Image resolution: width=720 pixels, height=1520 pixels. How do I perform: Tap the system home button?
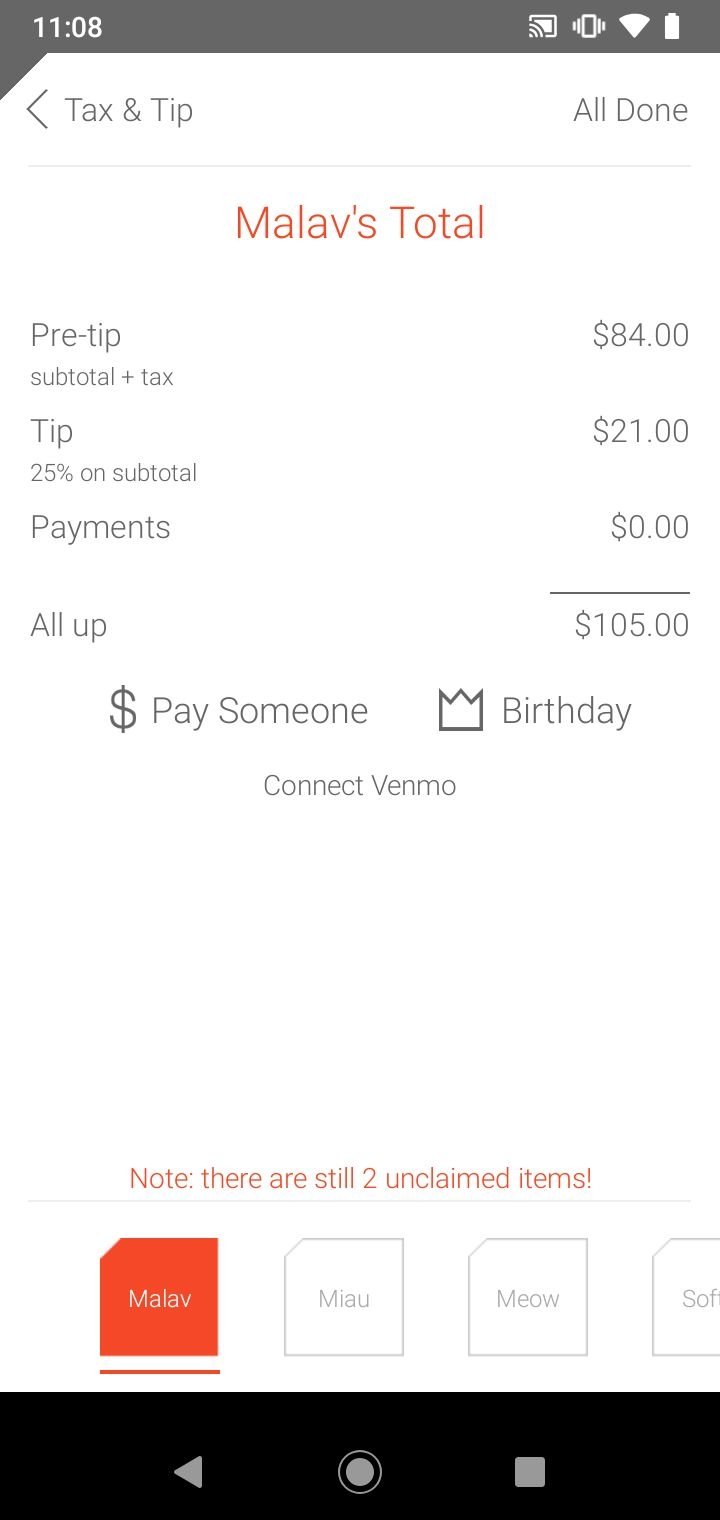pyautogui.click(x=360, y=1472)
